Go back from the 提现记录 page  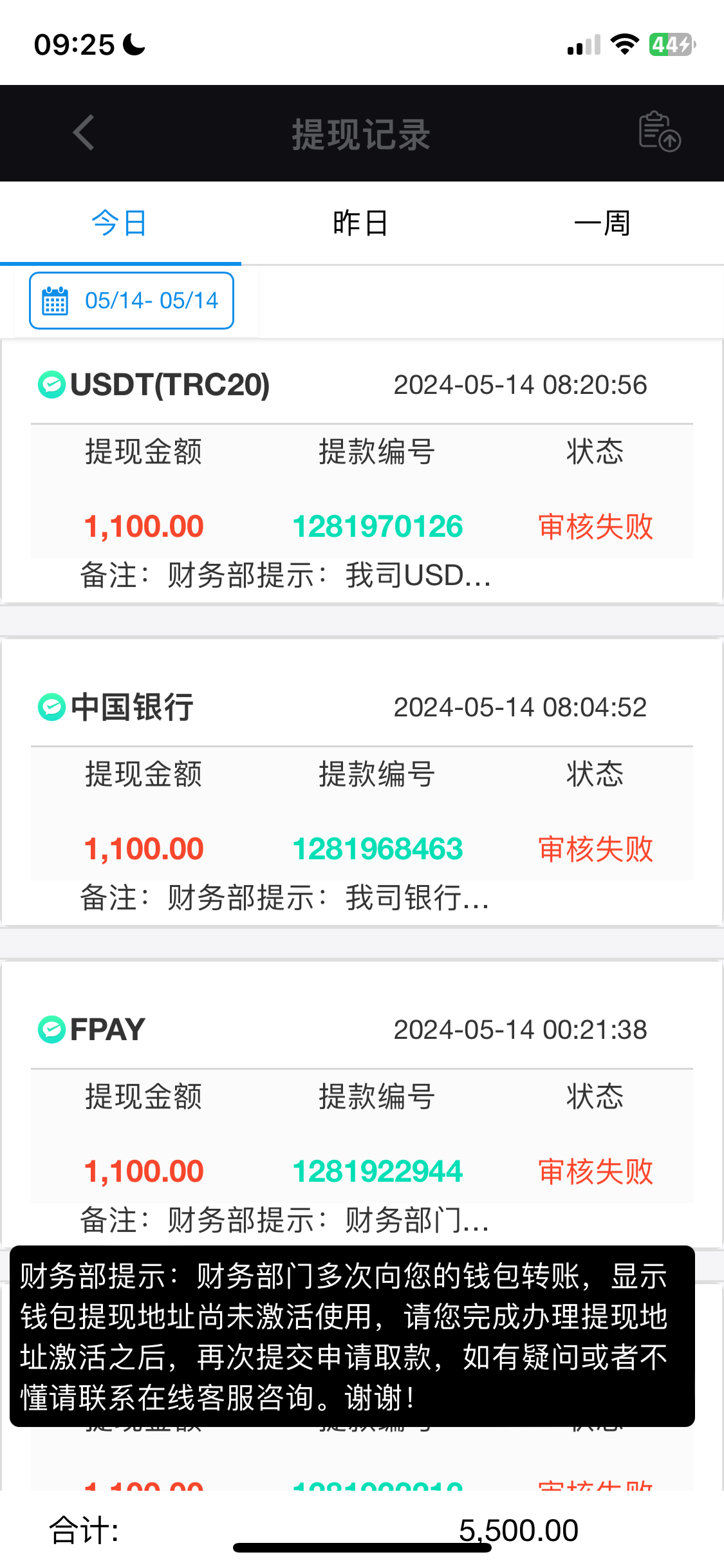point(84,133)
